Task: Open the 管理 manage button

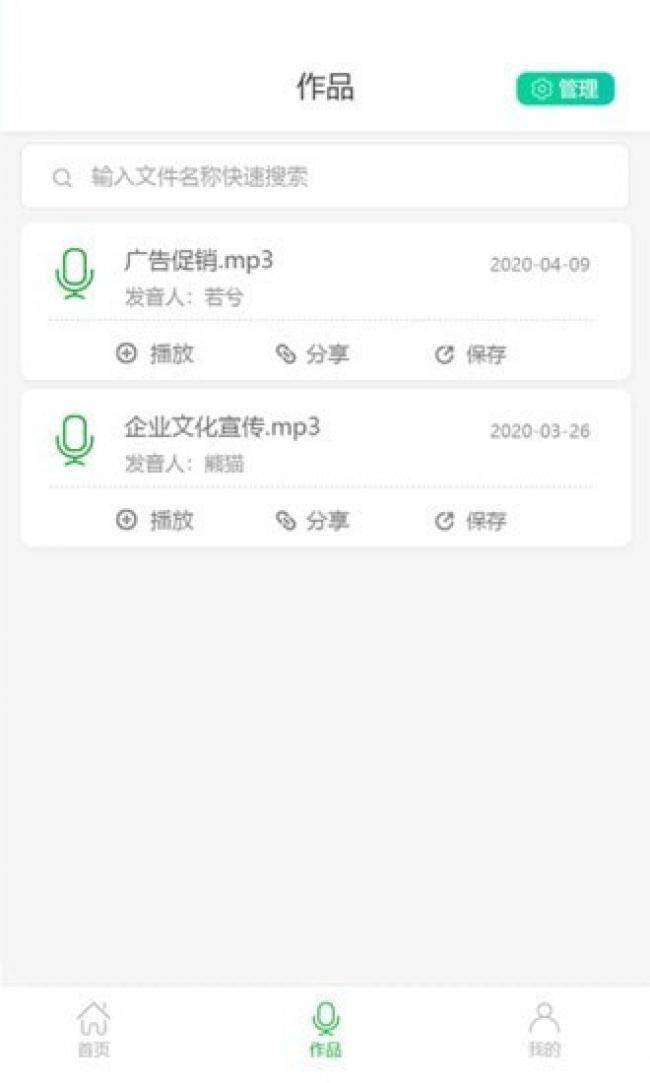Action: coord(565,89)
